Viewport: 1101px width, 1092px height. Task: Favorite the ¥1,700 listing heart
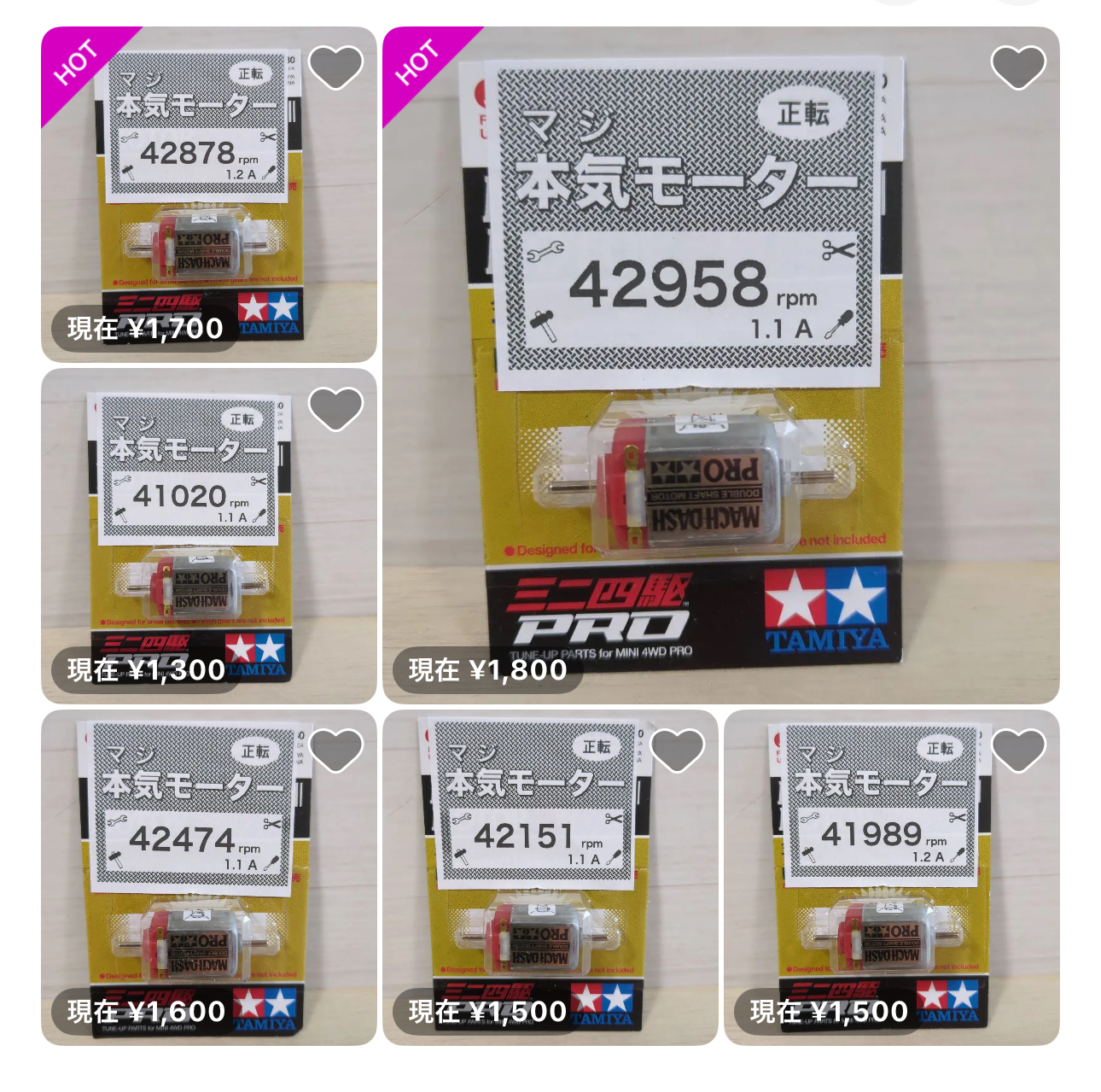coord(335,67)
